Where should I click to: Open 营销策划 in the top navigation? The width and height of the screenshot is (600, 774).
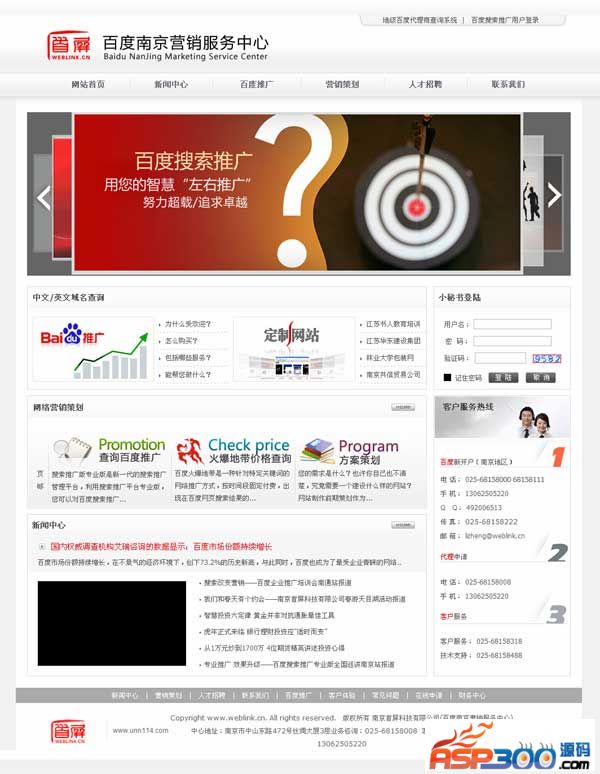pyautogui.click(x=342, y=85)
